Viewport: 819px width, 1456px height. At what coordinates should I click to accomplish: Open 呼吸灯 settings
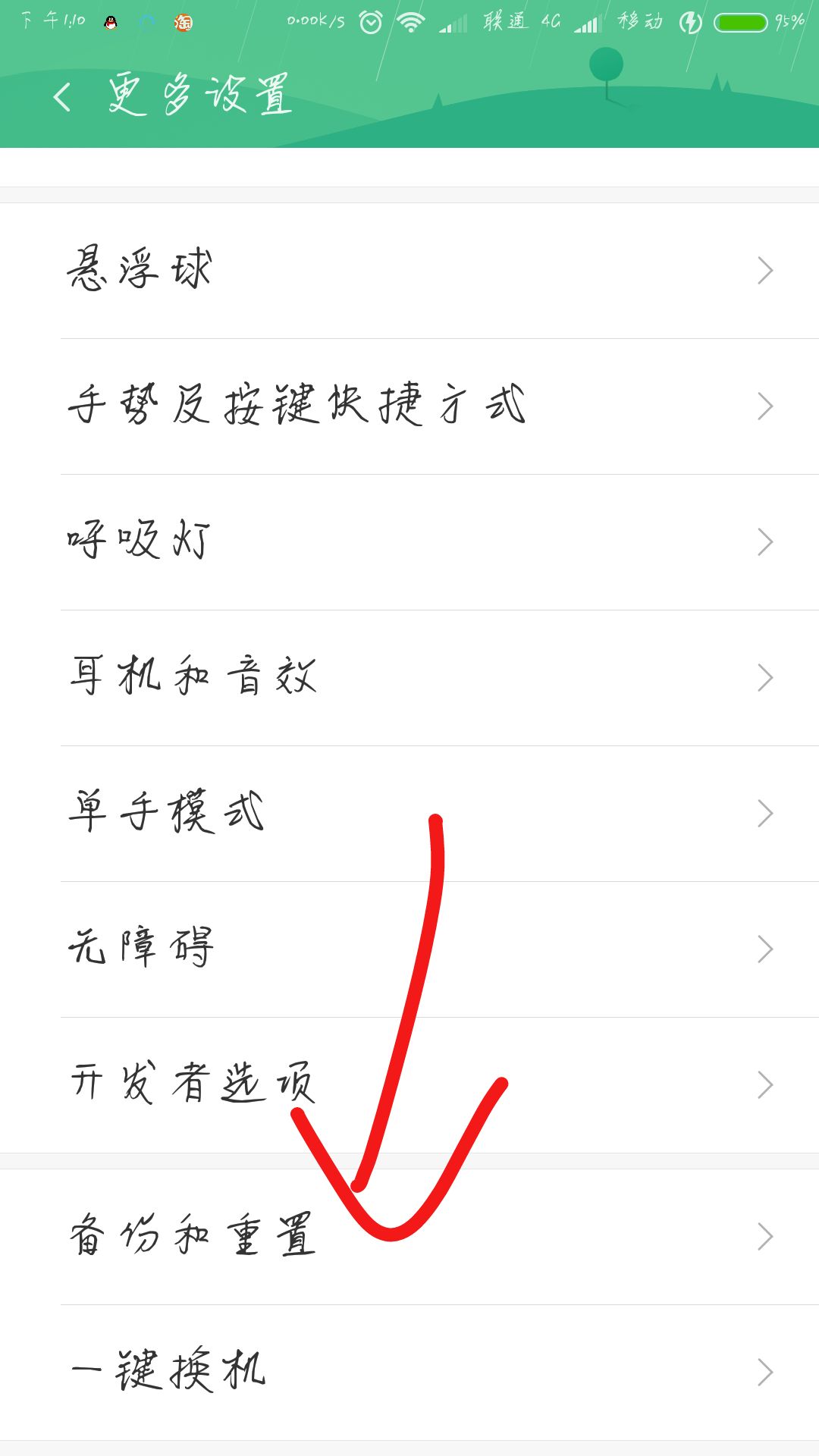(x=409, y=542)
